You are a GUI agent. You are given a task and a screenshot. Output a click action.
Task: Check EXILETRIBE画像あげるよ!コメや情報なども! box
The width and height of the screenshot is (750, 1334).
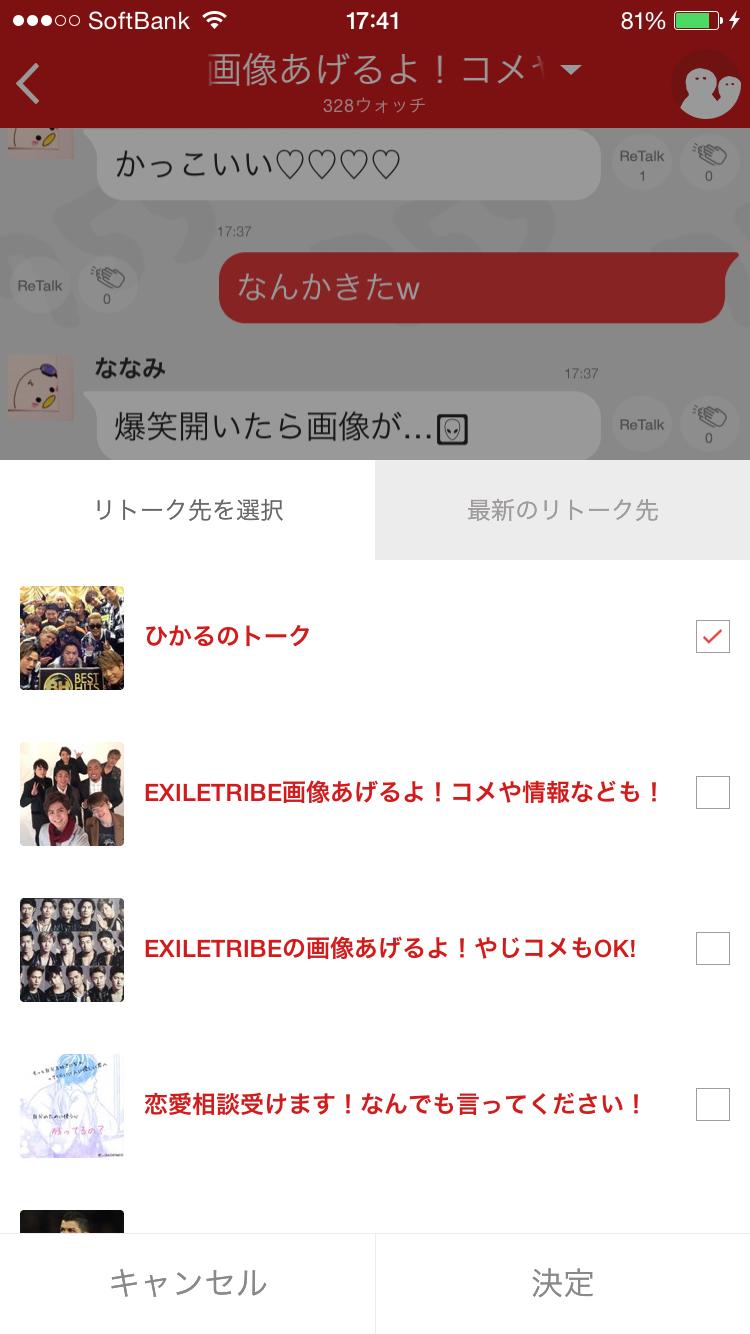click(713, 792)
